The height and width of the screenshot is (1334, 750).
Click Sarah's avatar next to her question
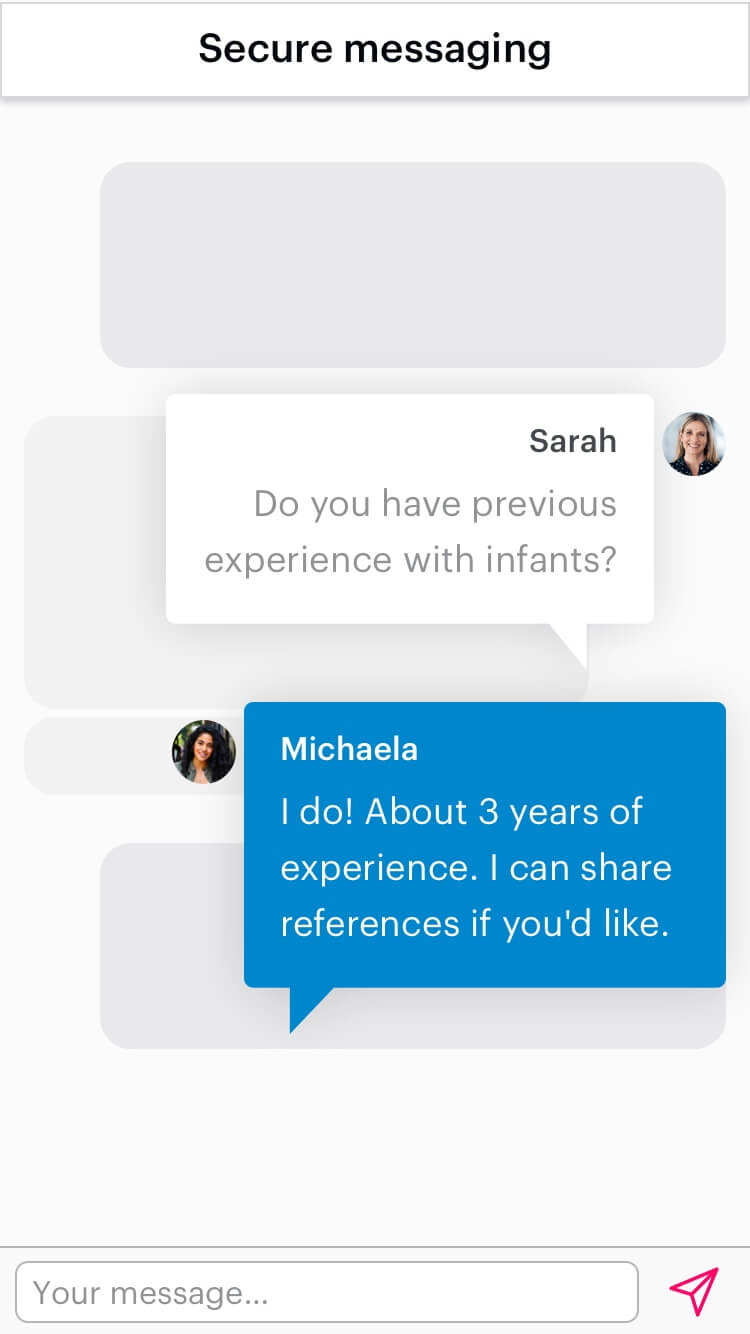tap(695, 444)
